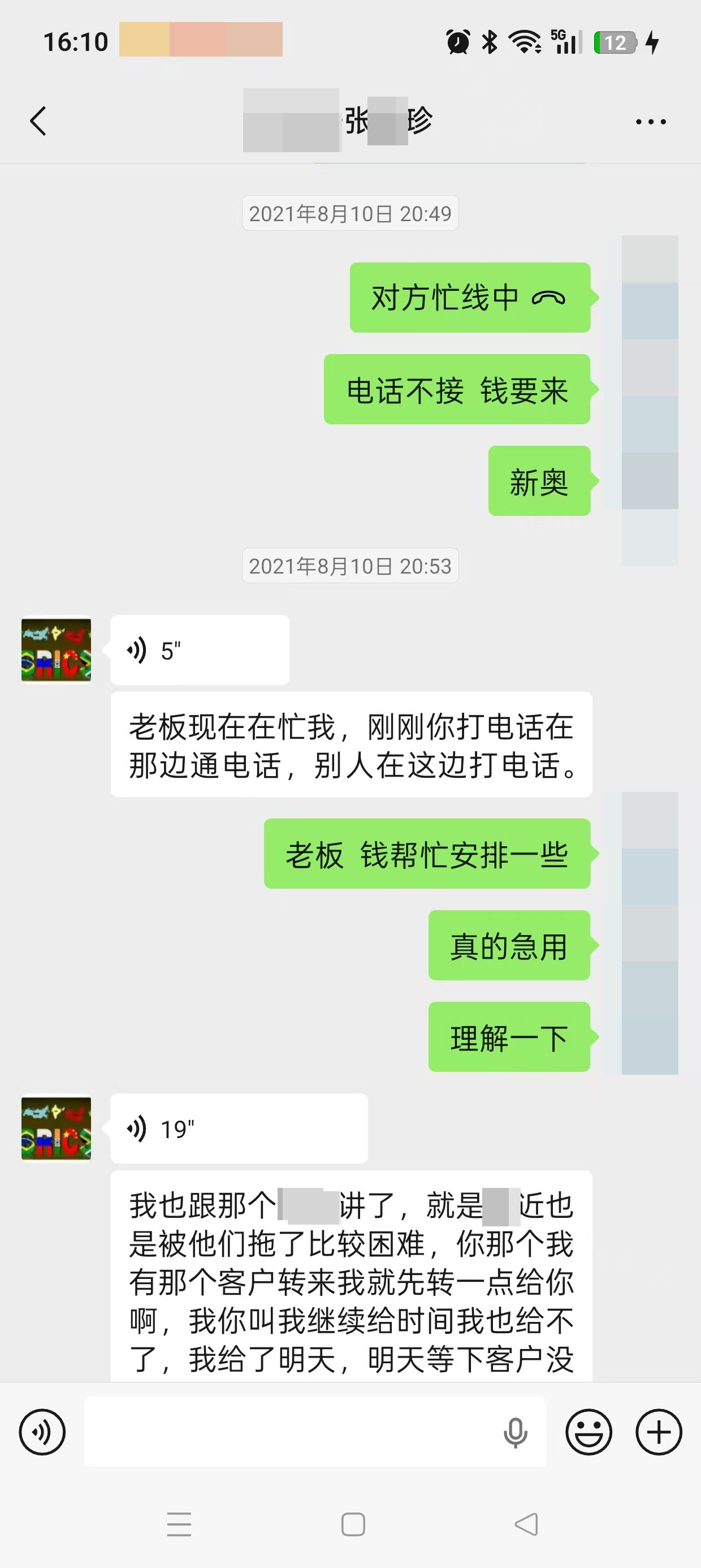This screenshot has width=701, height=1568.
Task: Go back using the left chevron
Action: click(x=38, y=120)
